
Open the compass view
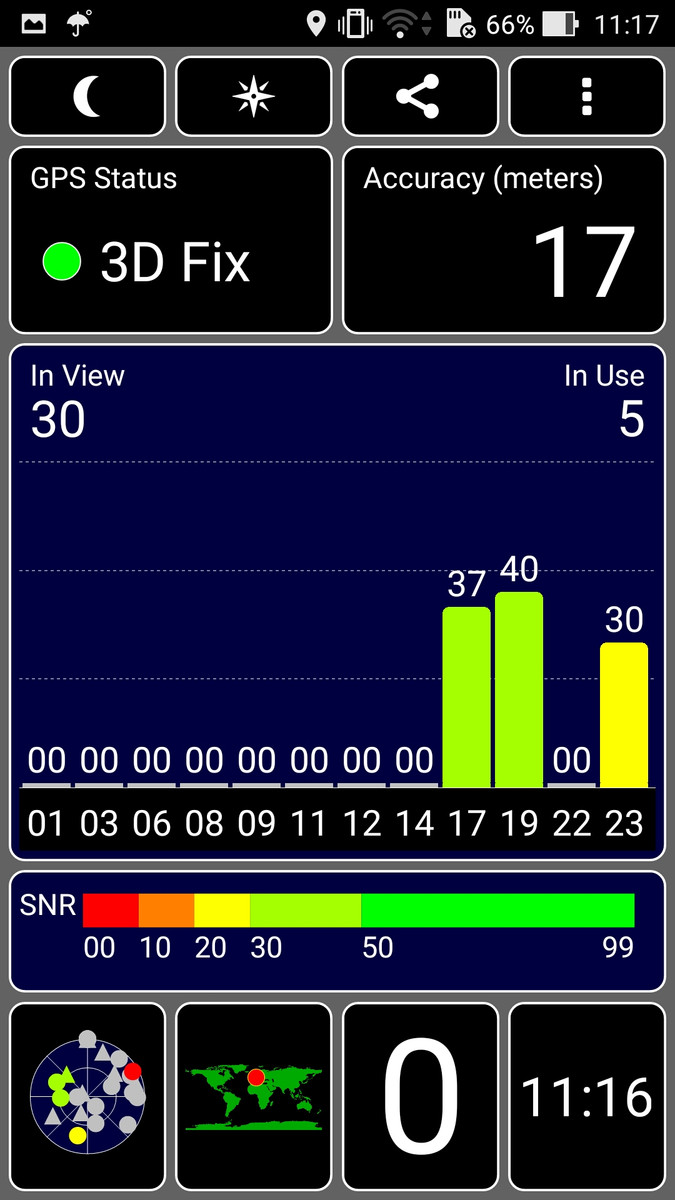[x=253, y=96]
